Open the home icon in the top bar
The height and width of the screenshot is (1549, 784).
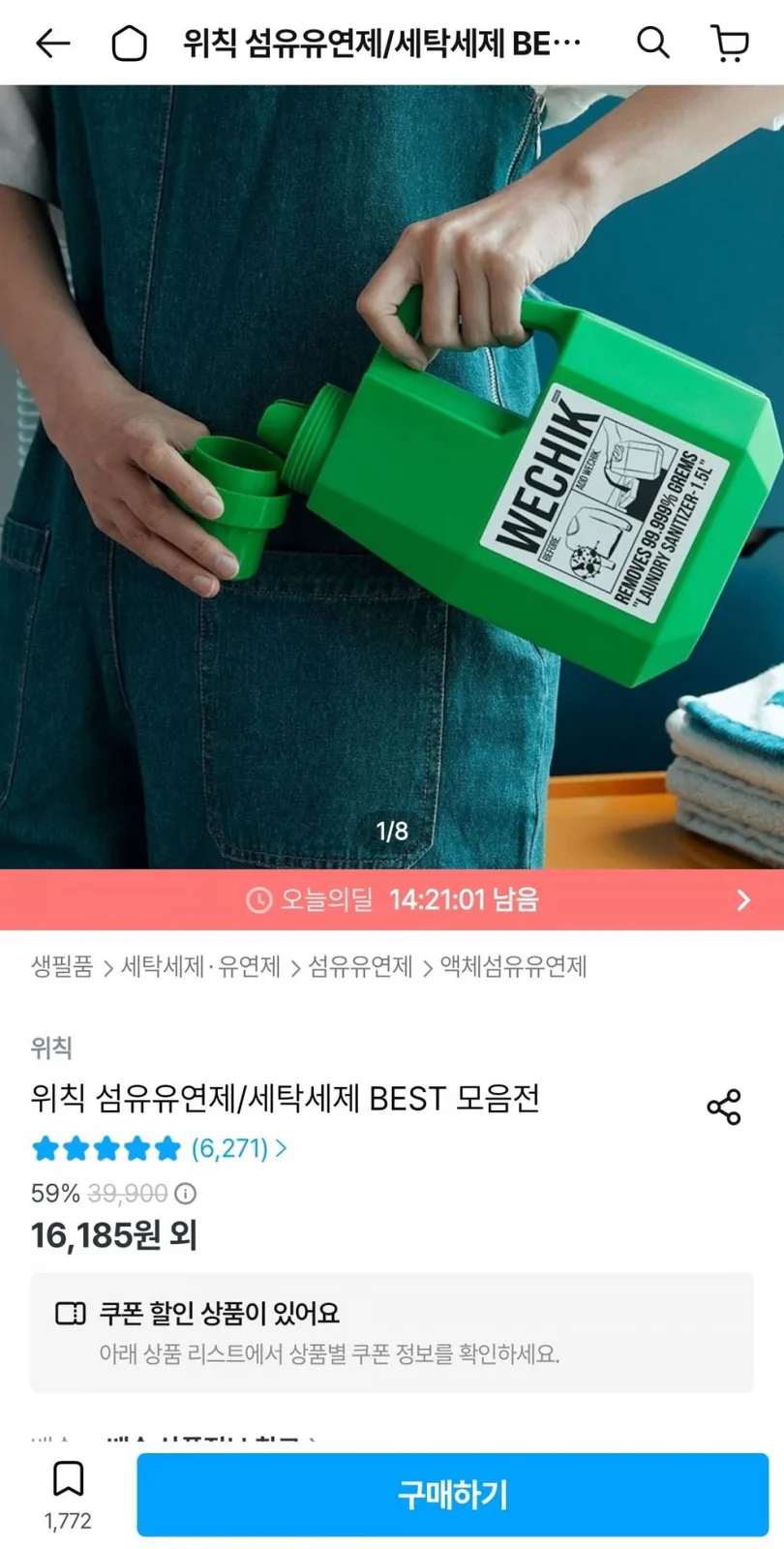point(129,43)
